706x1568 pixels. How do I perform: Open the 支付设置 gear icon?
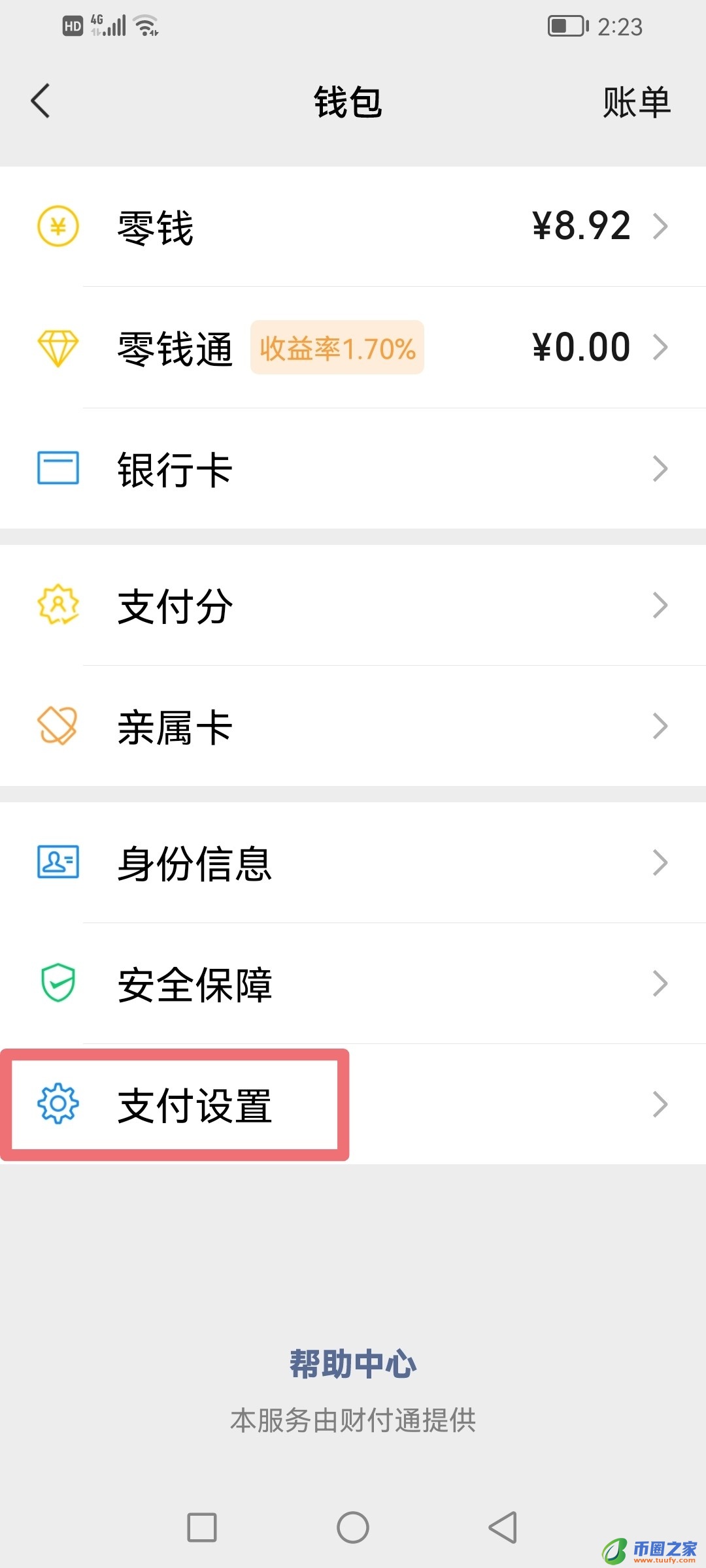pos(58,1104)
